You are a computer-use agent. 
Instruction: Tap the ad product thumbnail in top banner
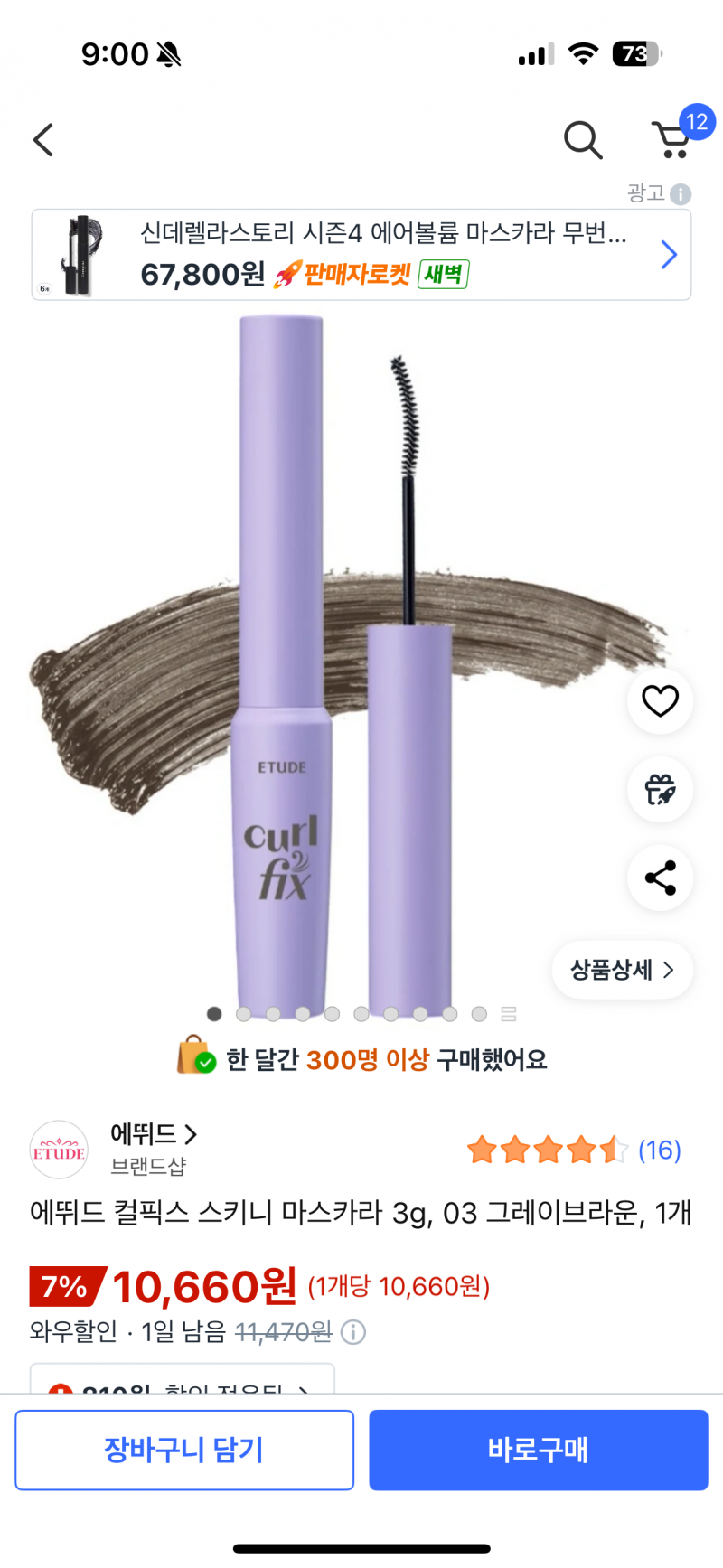click(77, 254)
